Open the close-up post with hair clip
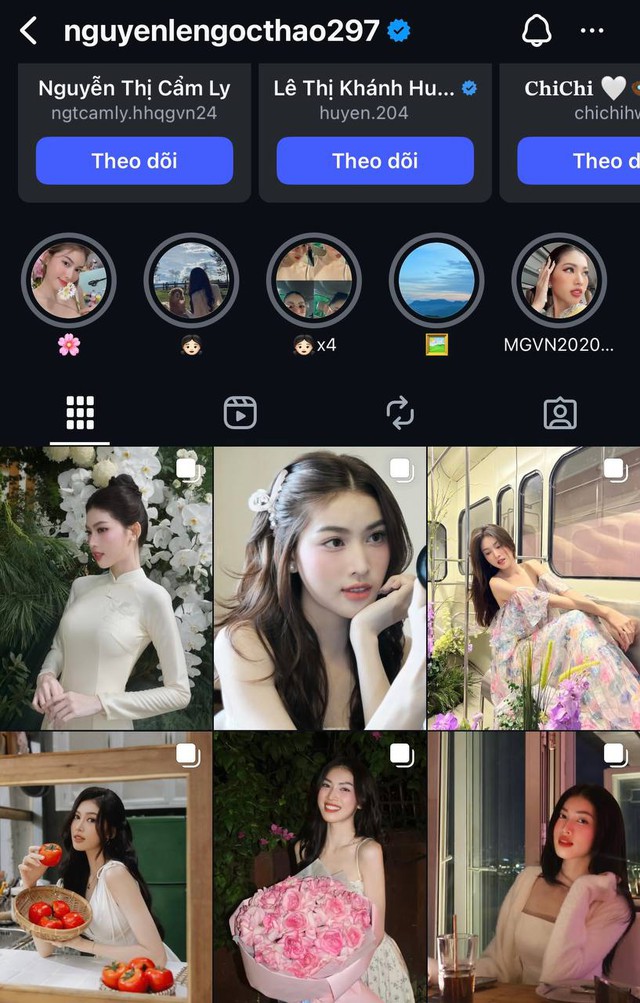This screenshot has width=640, height=1003. pos(320,588)
